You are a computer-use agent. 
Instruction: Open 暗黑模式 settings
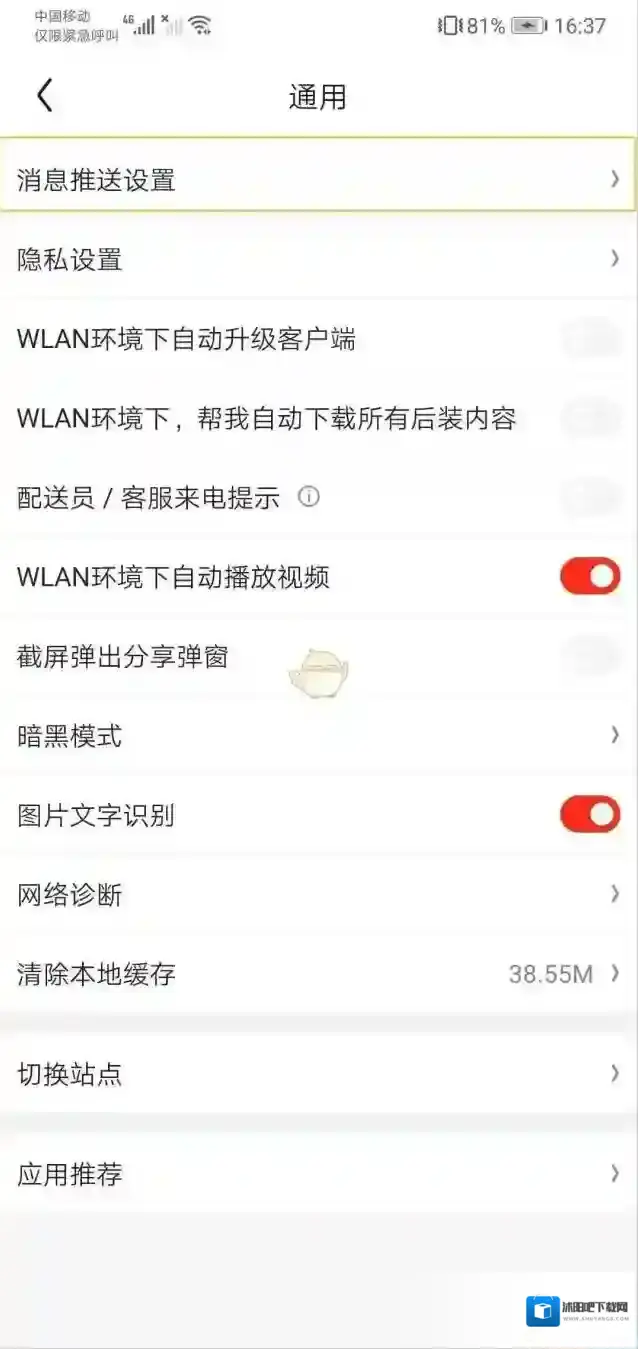pos(318,736)
